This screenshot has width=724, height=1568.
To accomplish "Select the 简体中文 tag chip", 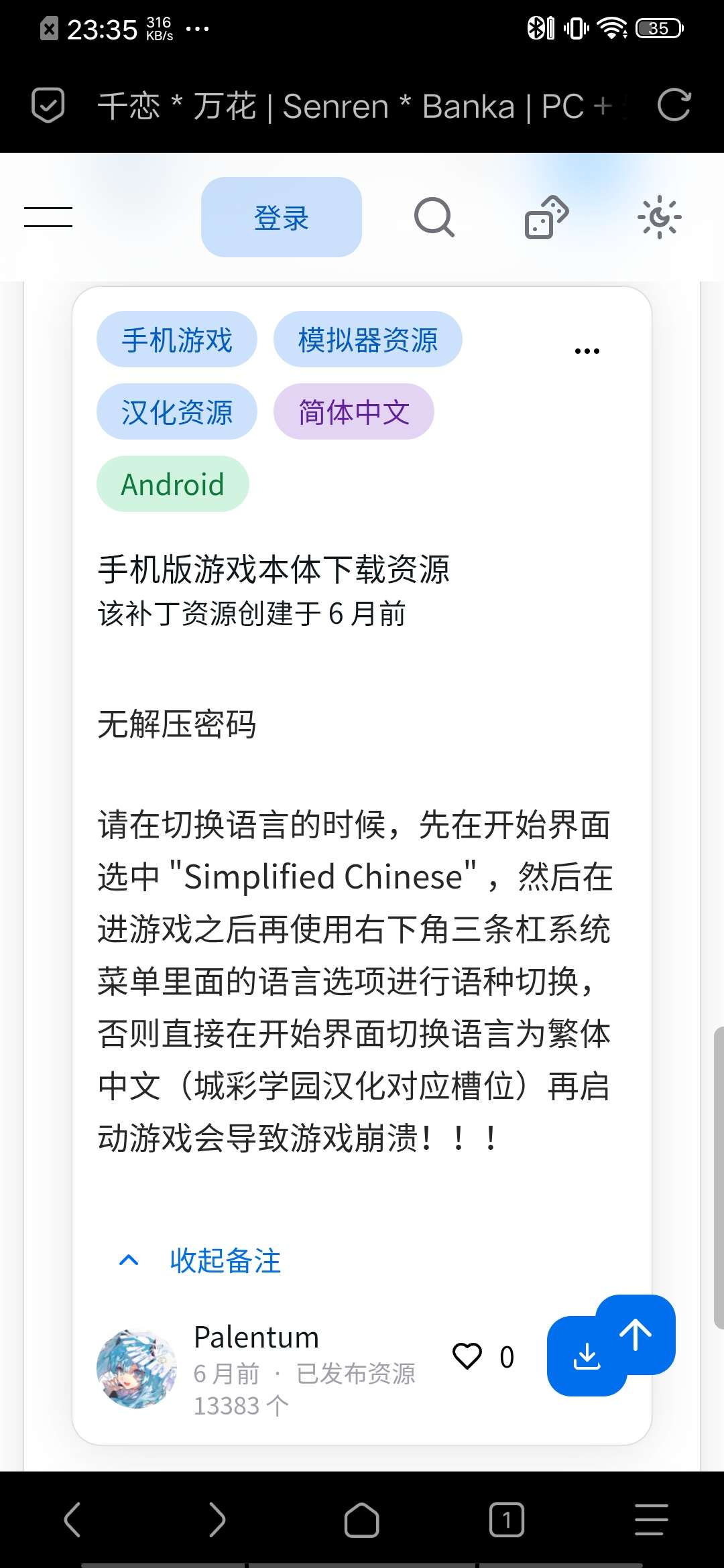I will coord(354,412).
